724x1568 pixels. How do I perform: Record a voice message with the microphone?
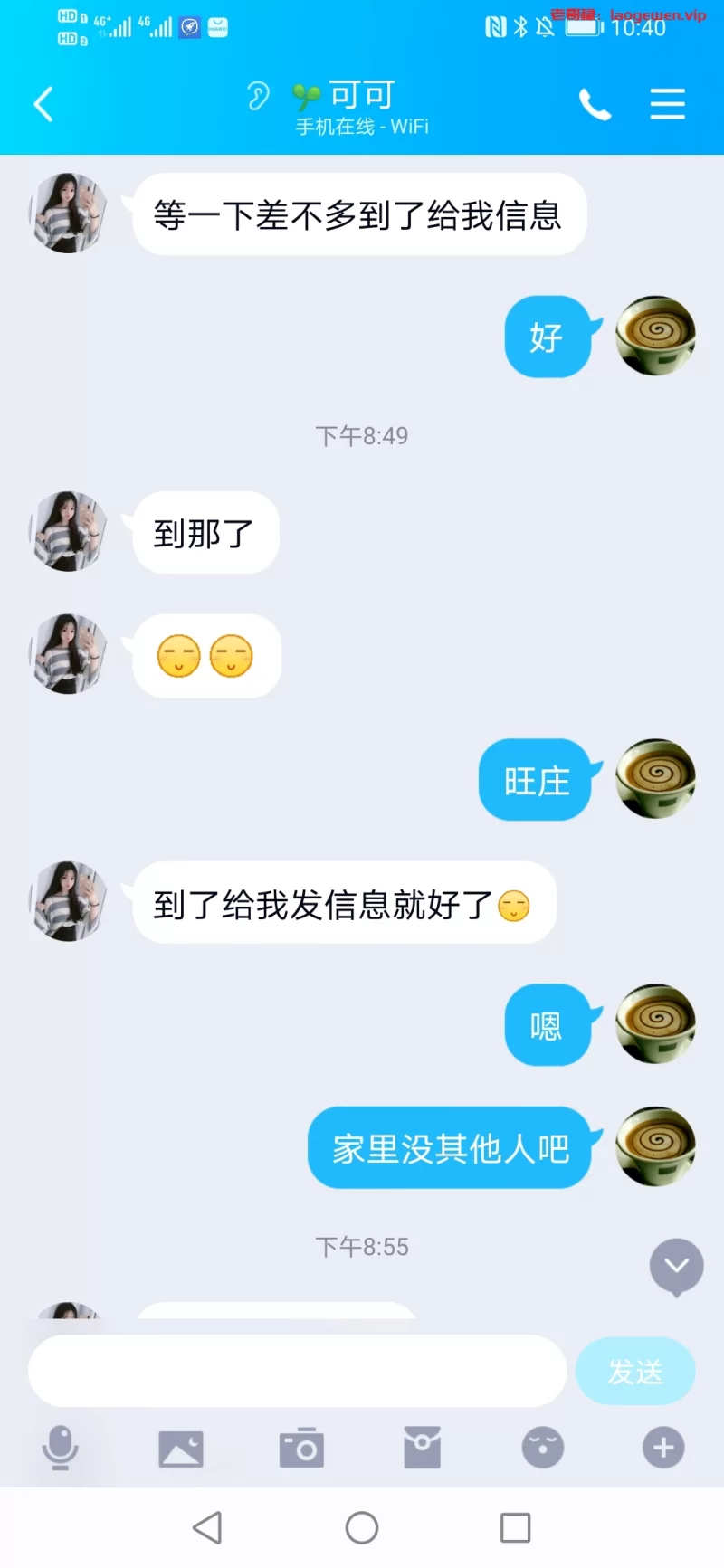click(x=61, y=1448)
